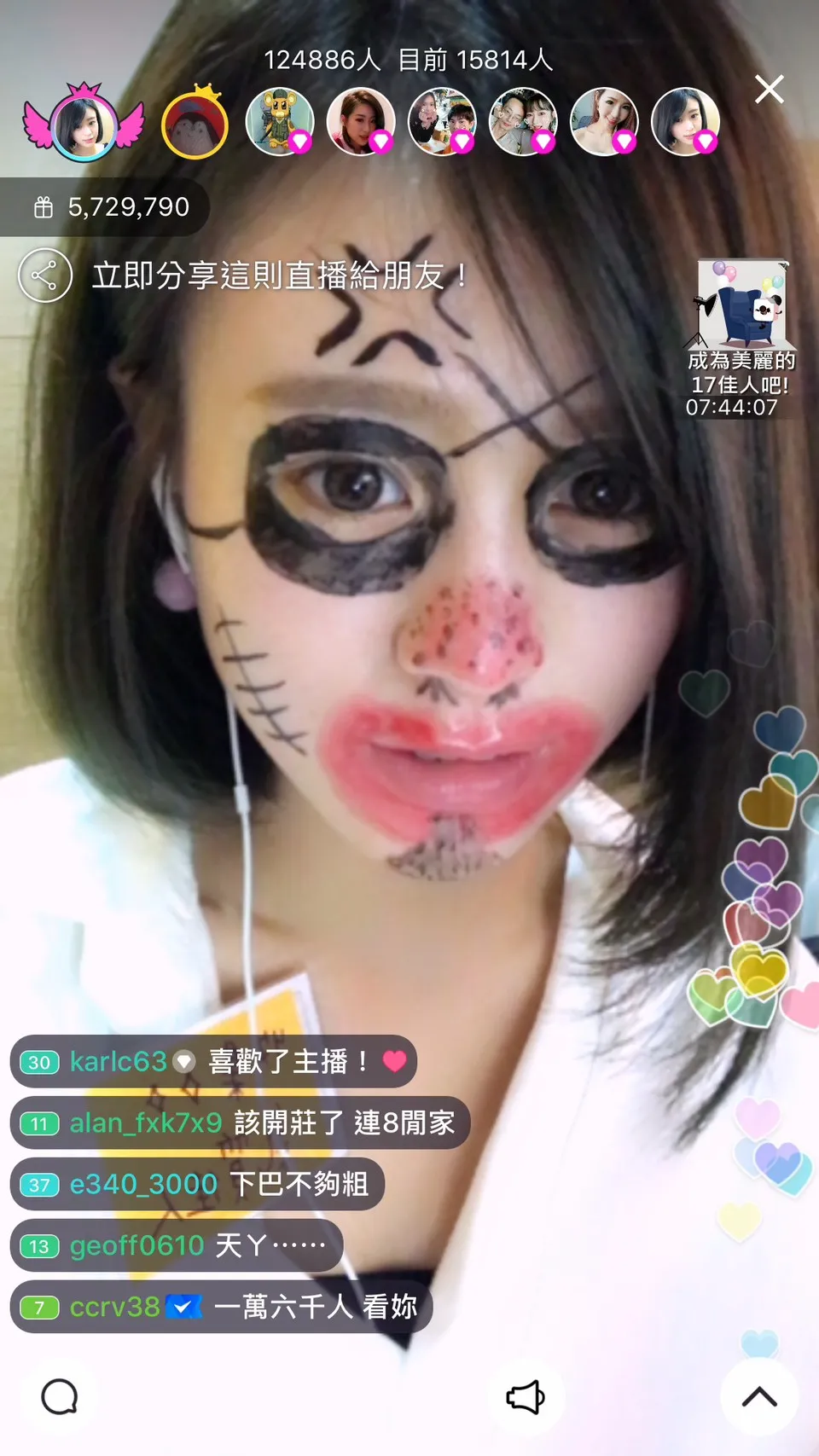Open e340_3000's comment

(196, 1184)
